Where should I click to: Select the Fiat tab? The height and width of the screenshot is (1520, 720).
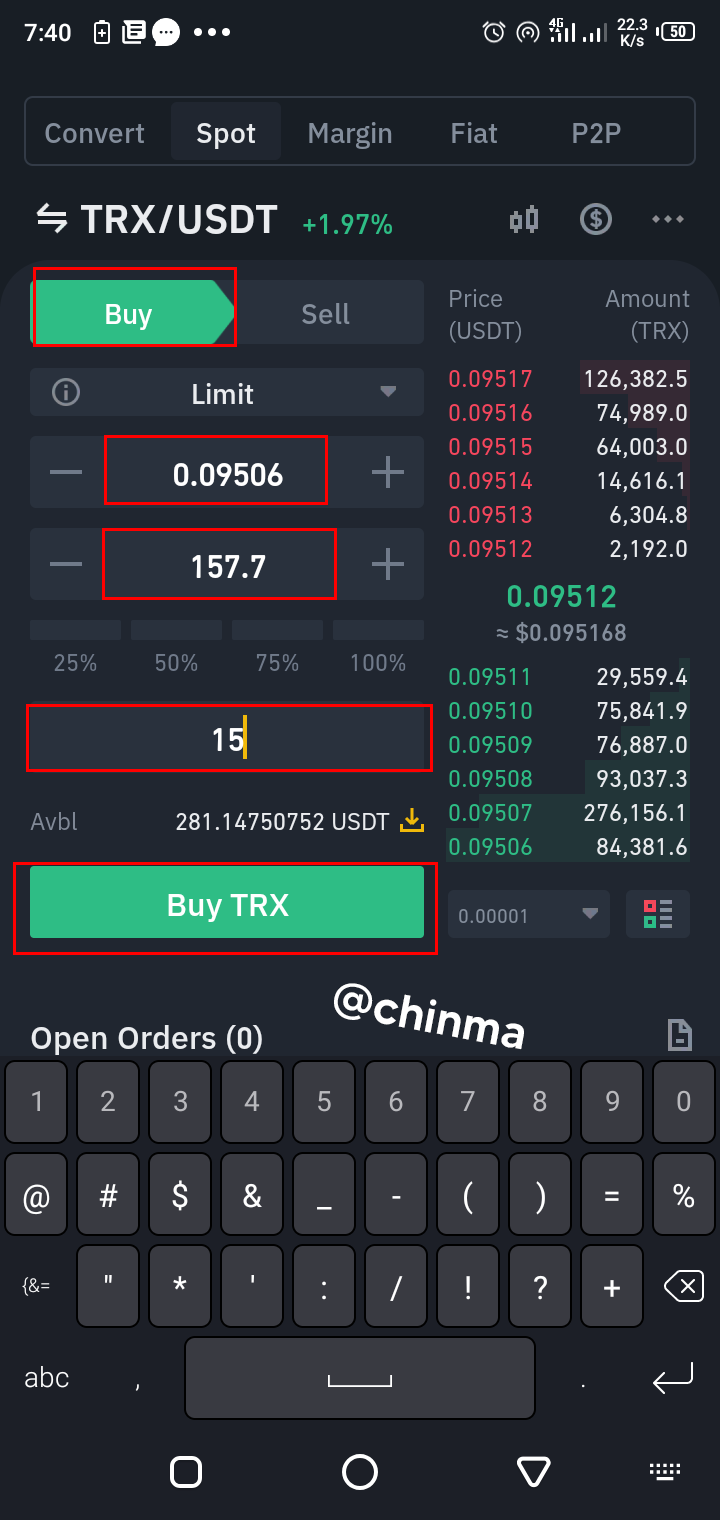click(474, 133)
